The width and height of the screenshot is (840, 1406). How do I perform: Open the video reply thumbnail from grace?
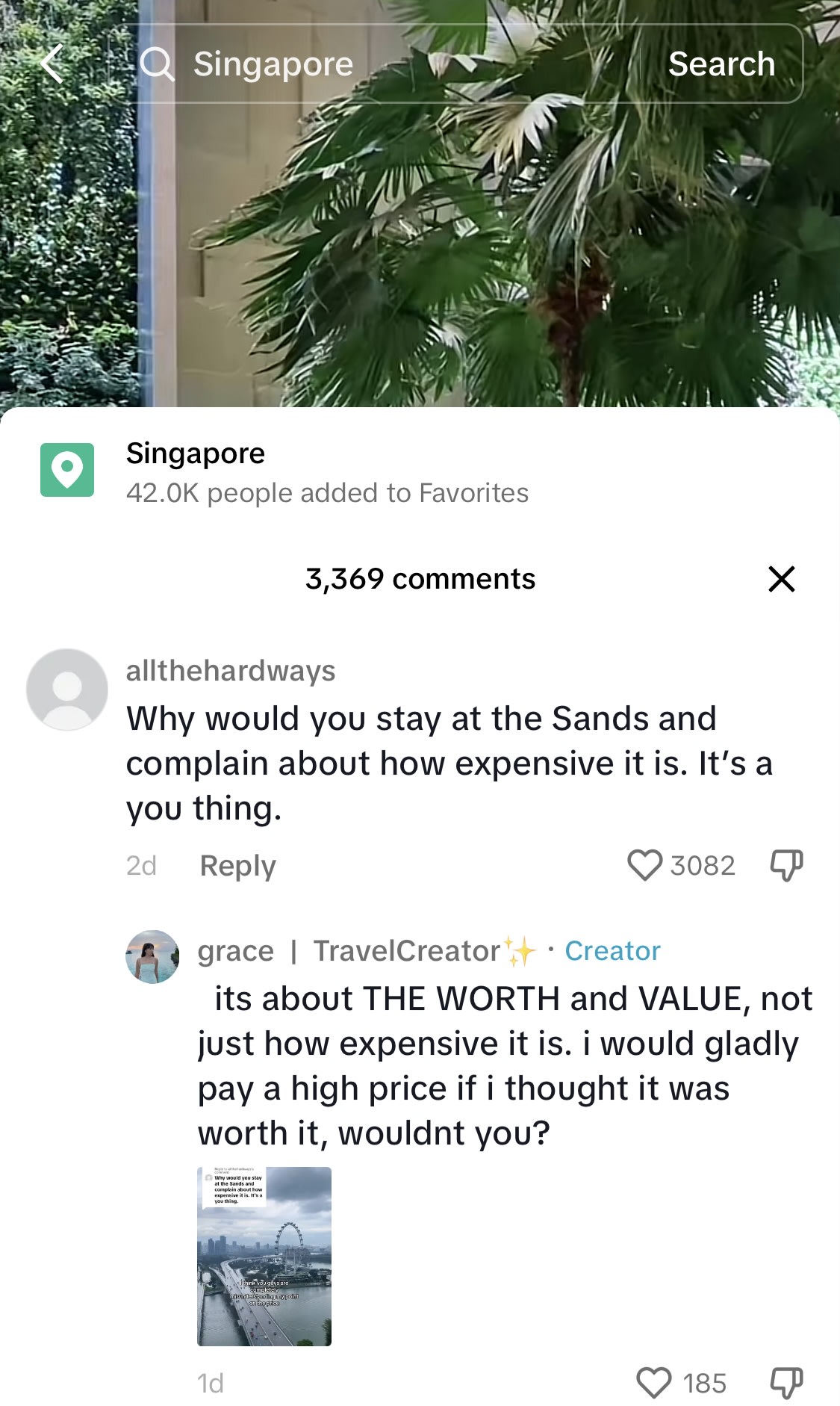coord(264,1256)
